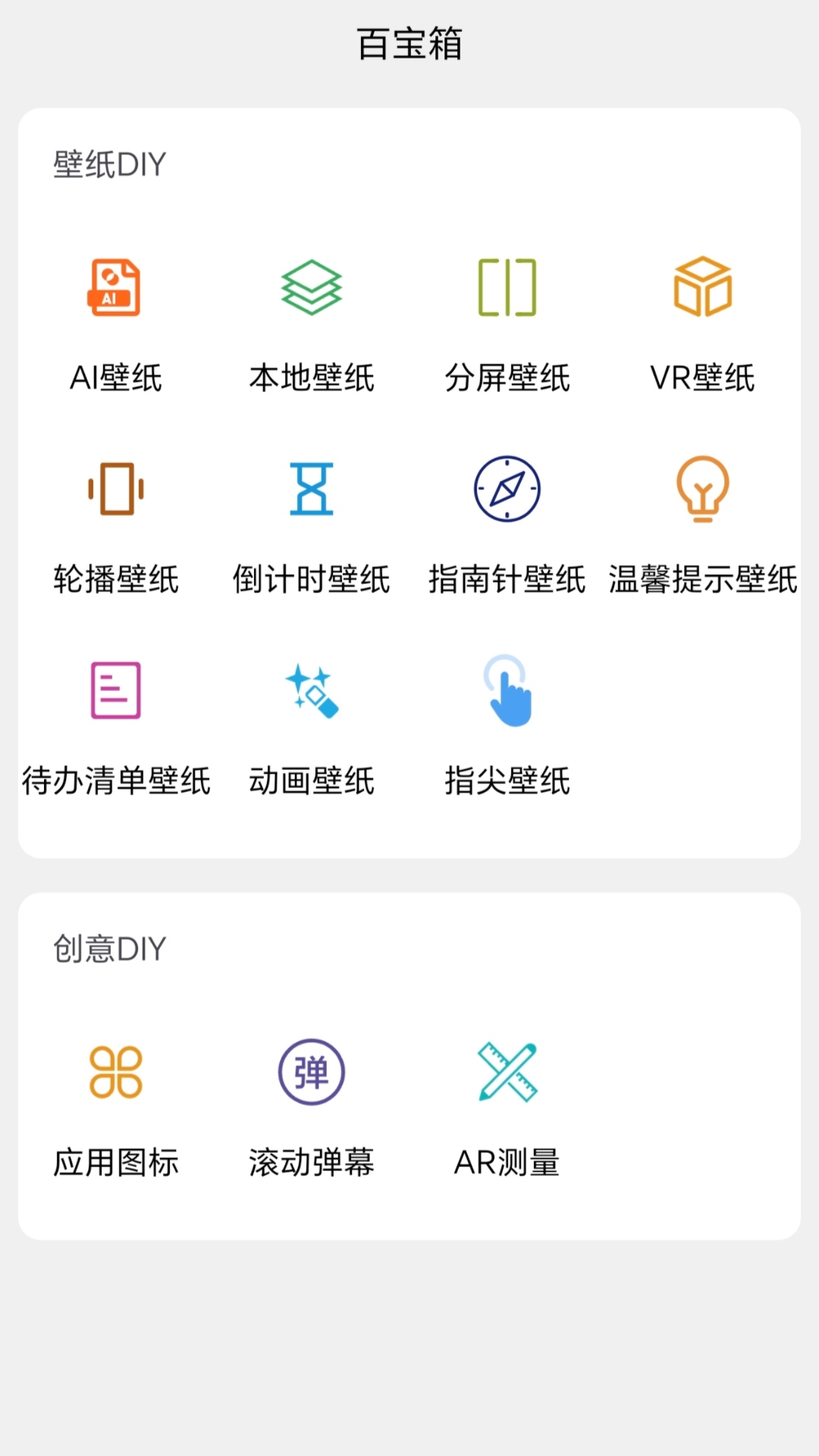This screenshot has height=1456, width=819.
Task: Click the VR壁纸 text label
Action: [x=703, y=376]
